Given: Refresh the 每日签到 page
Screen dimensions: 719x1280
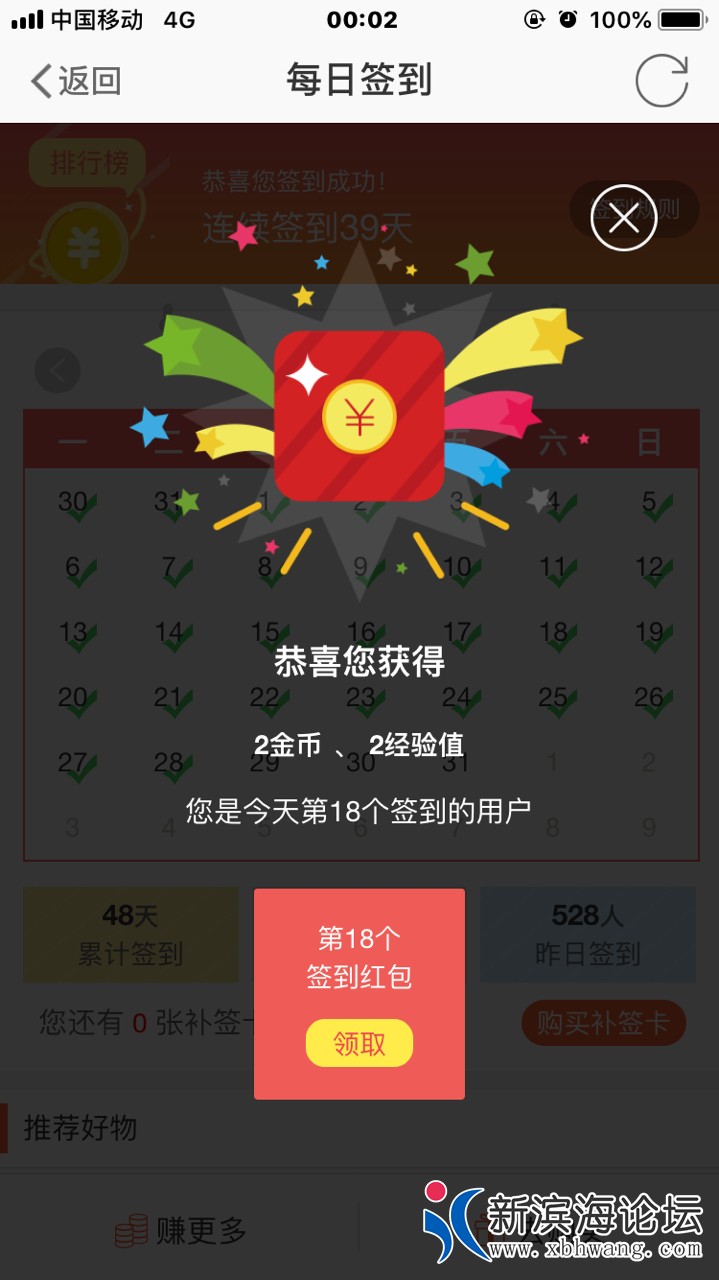Looking at the screenshot, I should tap(661, 81).
